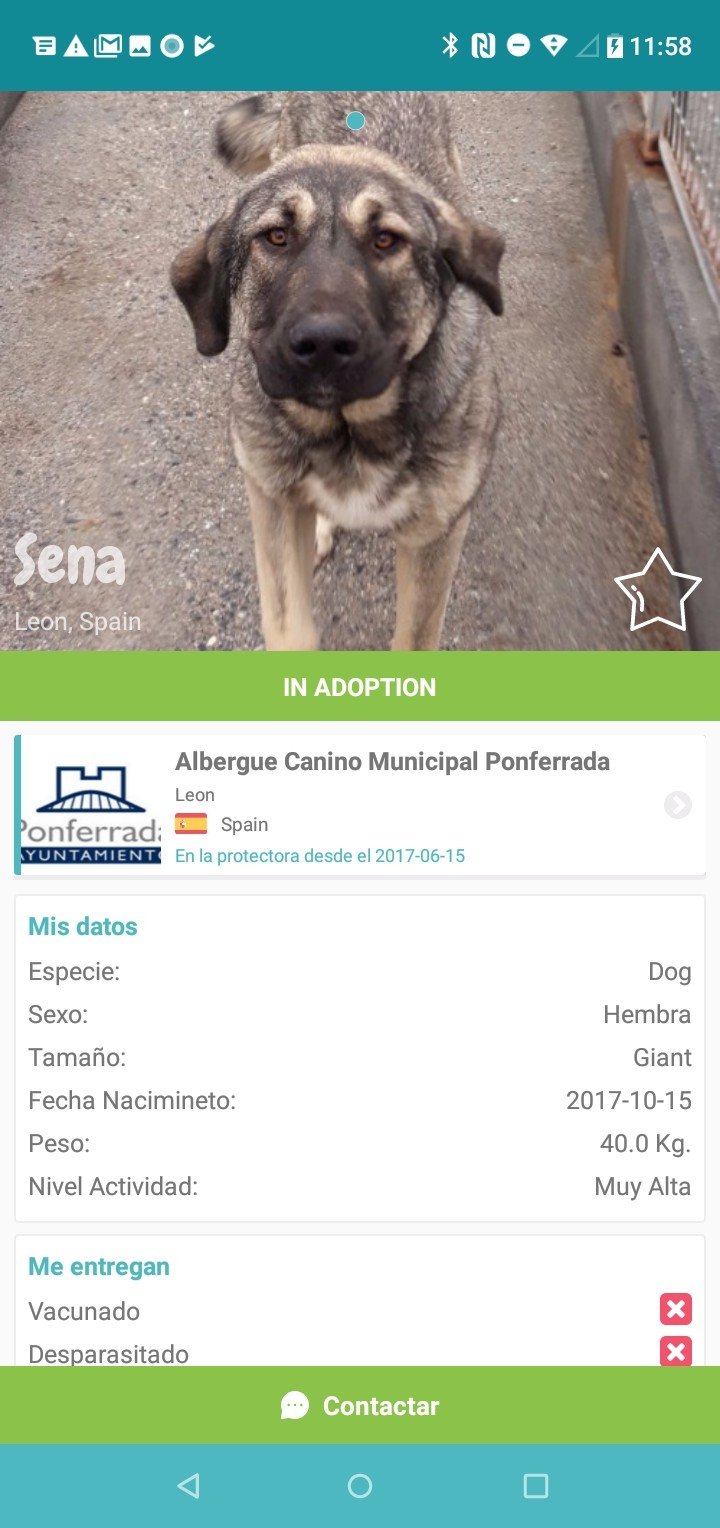The height and width of the screenshot is (1528, 720).
Task: Go back using the system back button
Action: 188,1486
